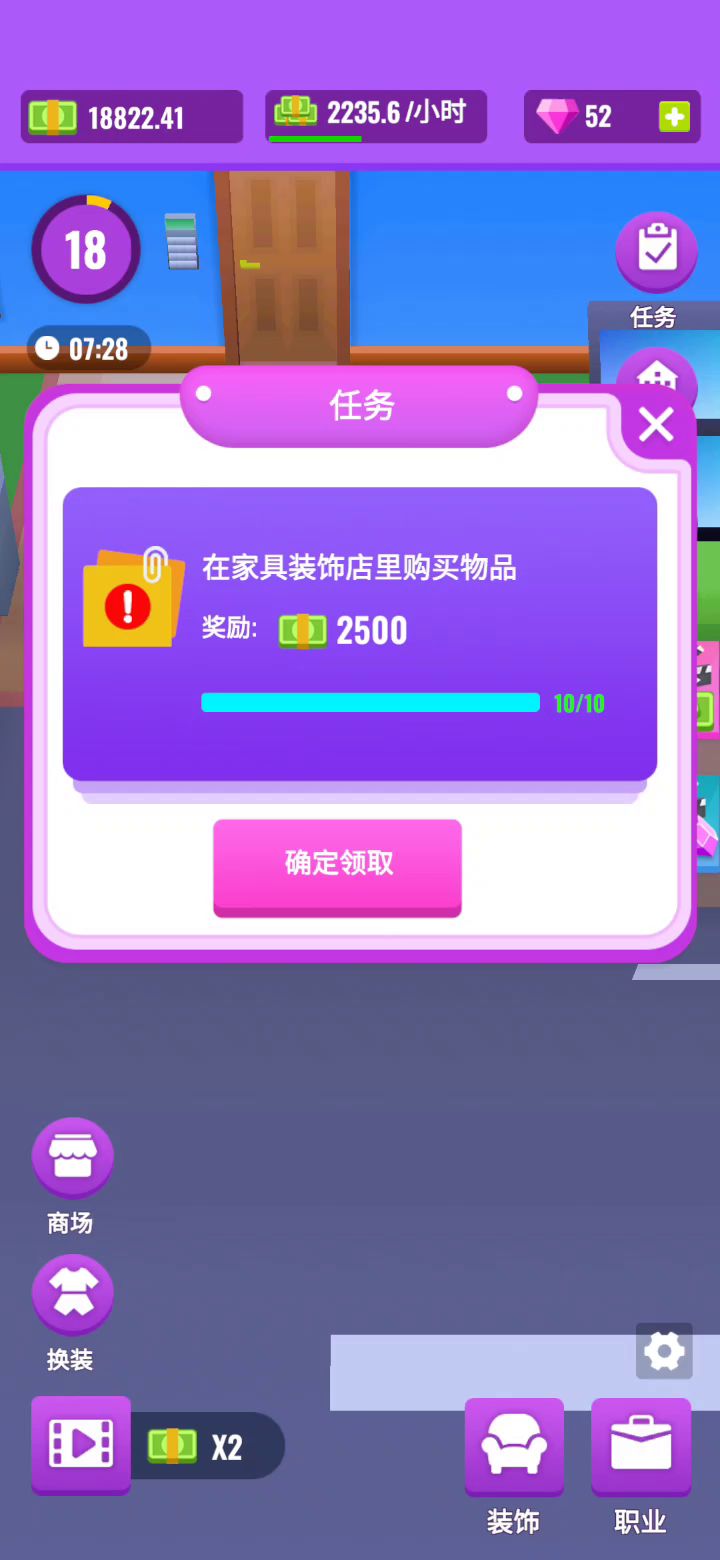Open the 任务 clipboard button
Image resolution: width=720 pixels, height=1560 pixels.
tap(656, 252)
